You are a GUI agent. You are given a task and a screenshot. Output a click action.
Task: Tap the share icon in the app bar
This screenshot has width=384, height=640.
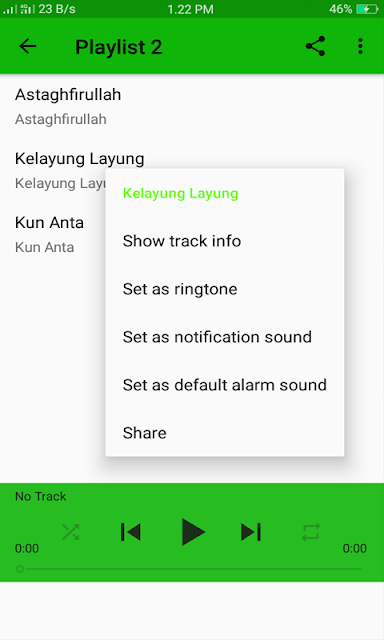click(x=315, y=46)
